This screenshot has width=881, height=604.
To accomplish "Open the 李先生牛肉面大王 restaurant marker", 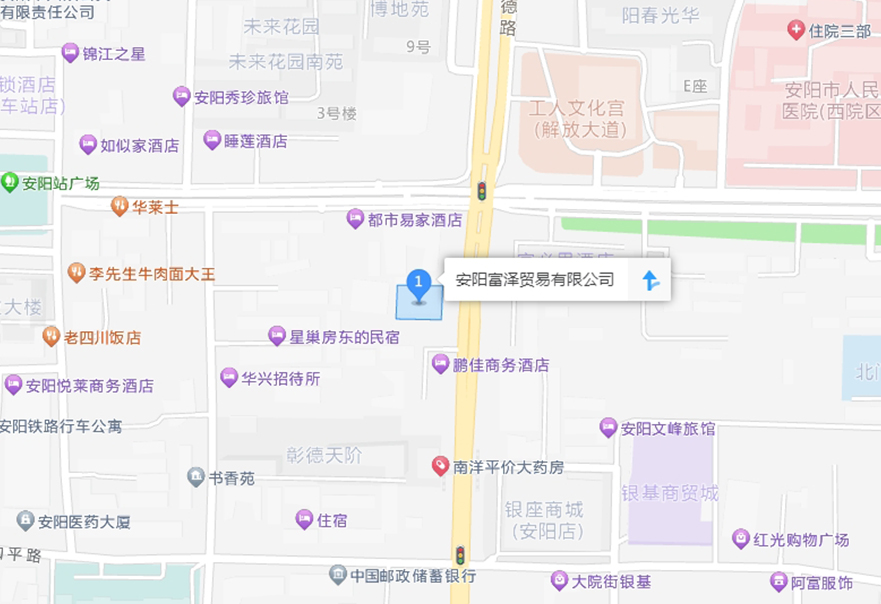I will [76, 272].
